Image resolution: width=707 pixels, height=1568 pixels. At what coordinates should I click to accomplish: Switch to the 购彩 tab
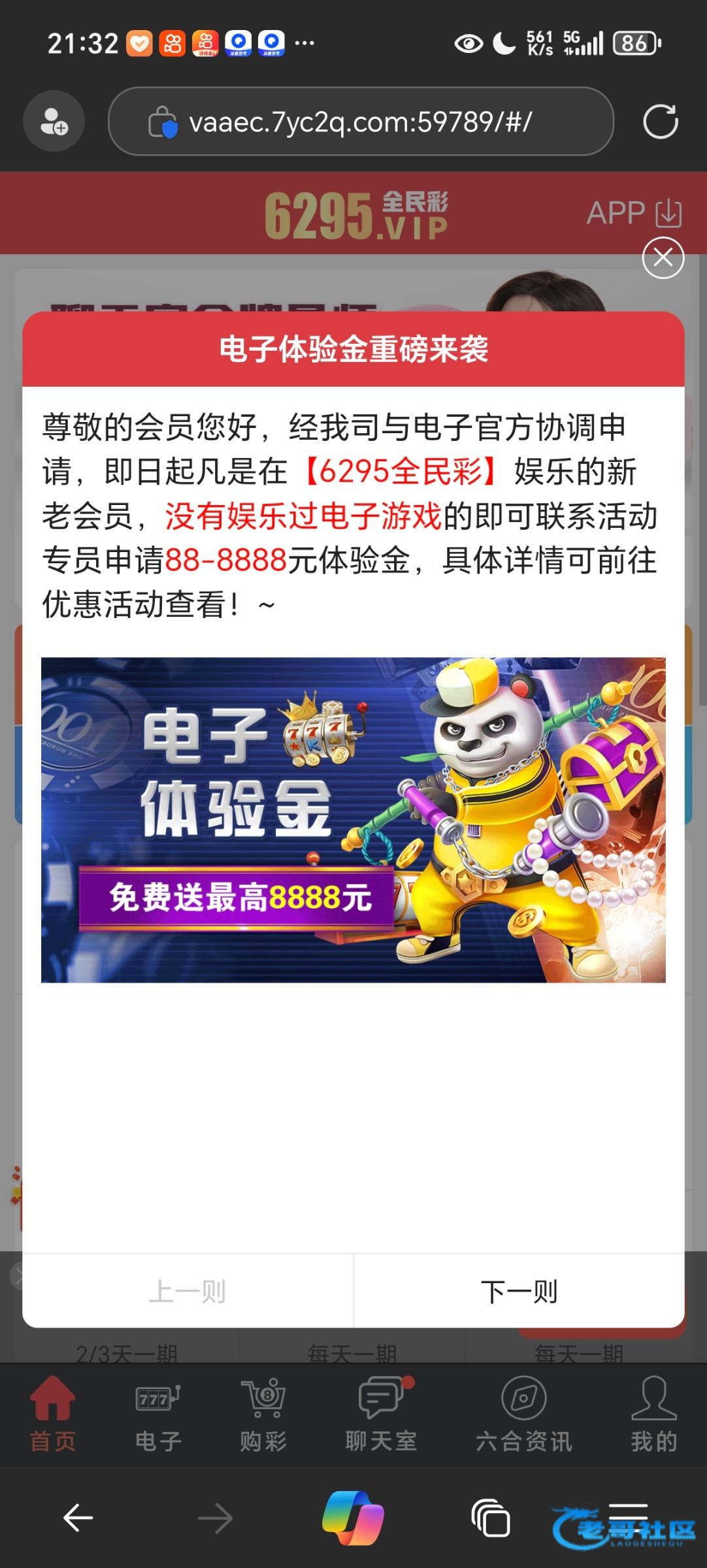coord(263,1414)
